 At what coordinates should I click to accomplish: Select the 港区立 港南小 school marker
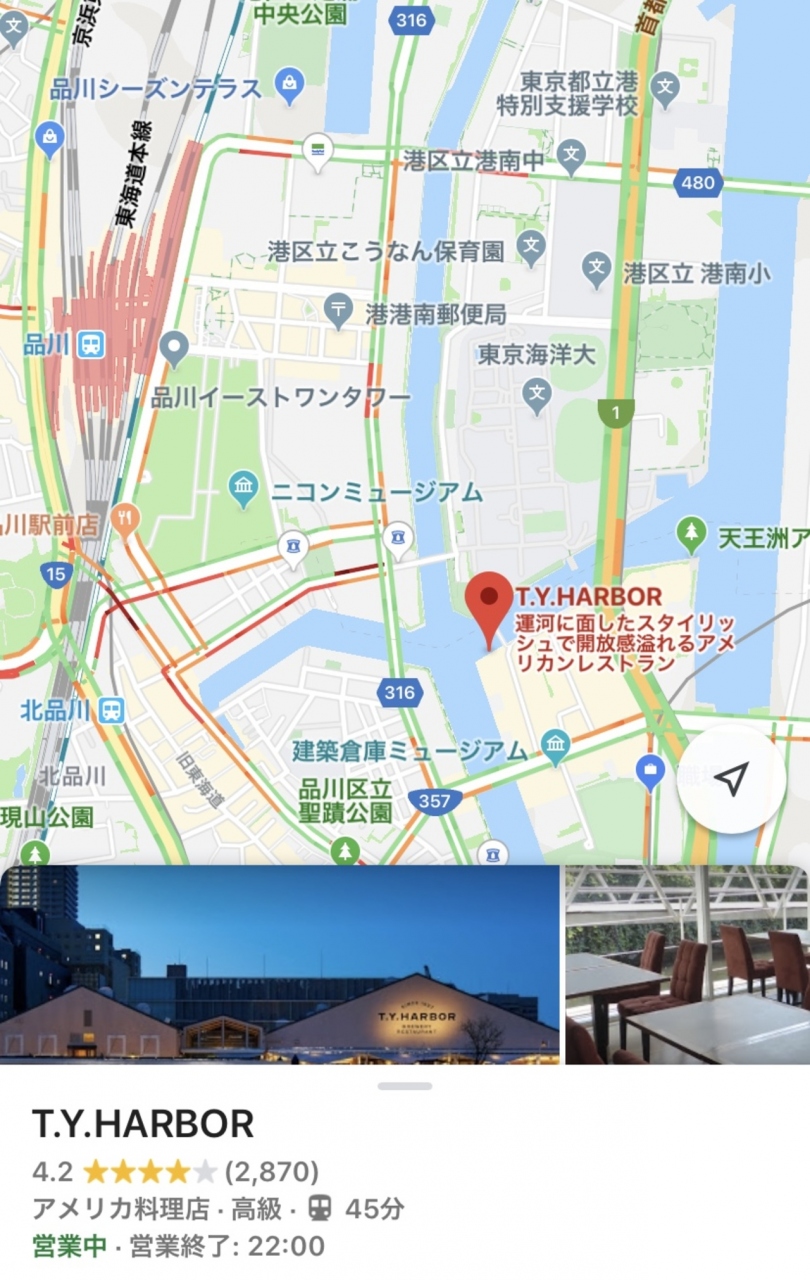[x=597, y=268]
